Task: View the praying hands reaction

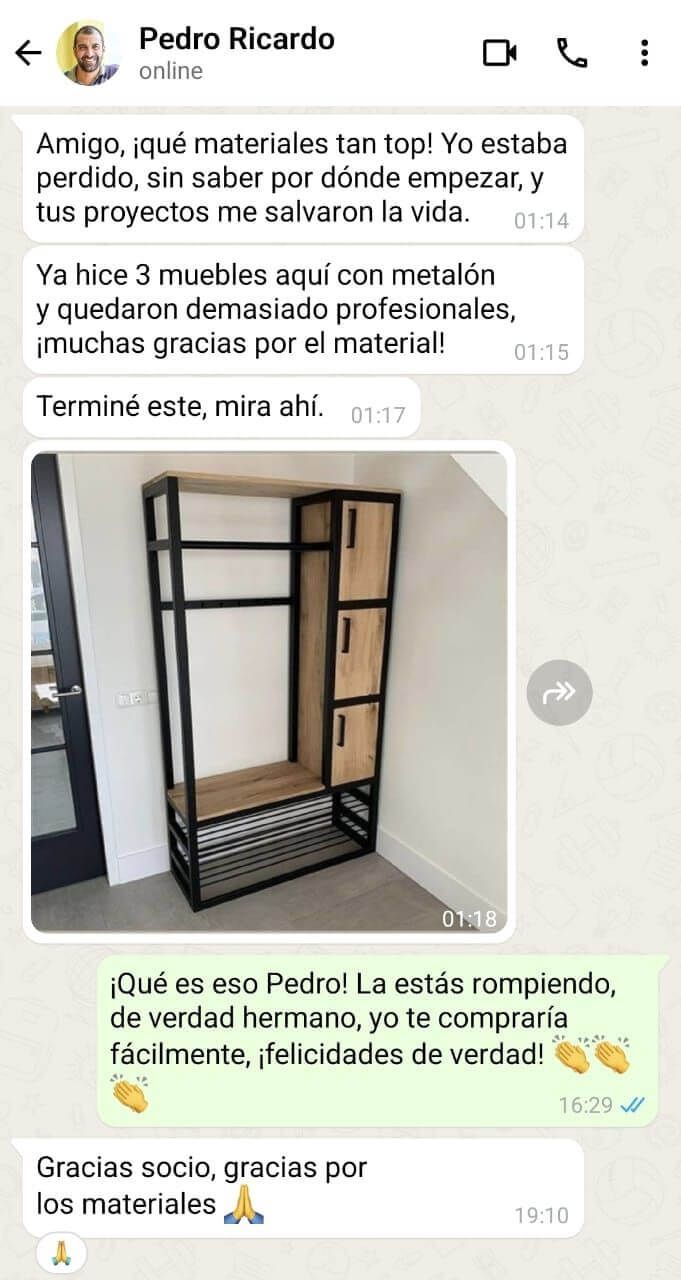Action: 61,1252
